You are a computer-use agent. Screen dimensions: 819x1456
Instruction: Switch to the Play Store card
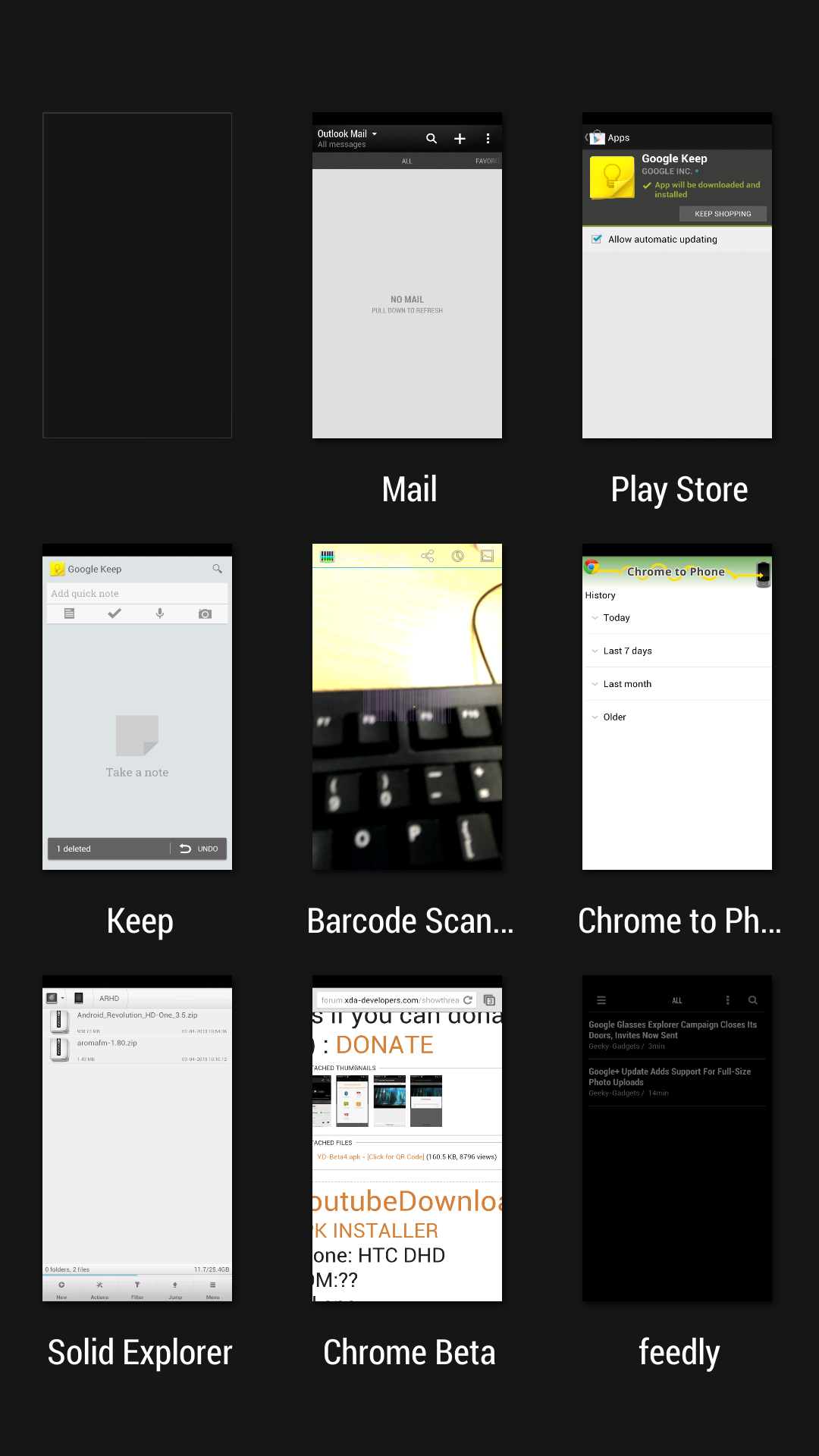(x=677, y=276)
